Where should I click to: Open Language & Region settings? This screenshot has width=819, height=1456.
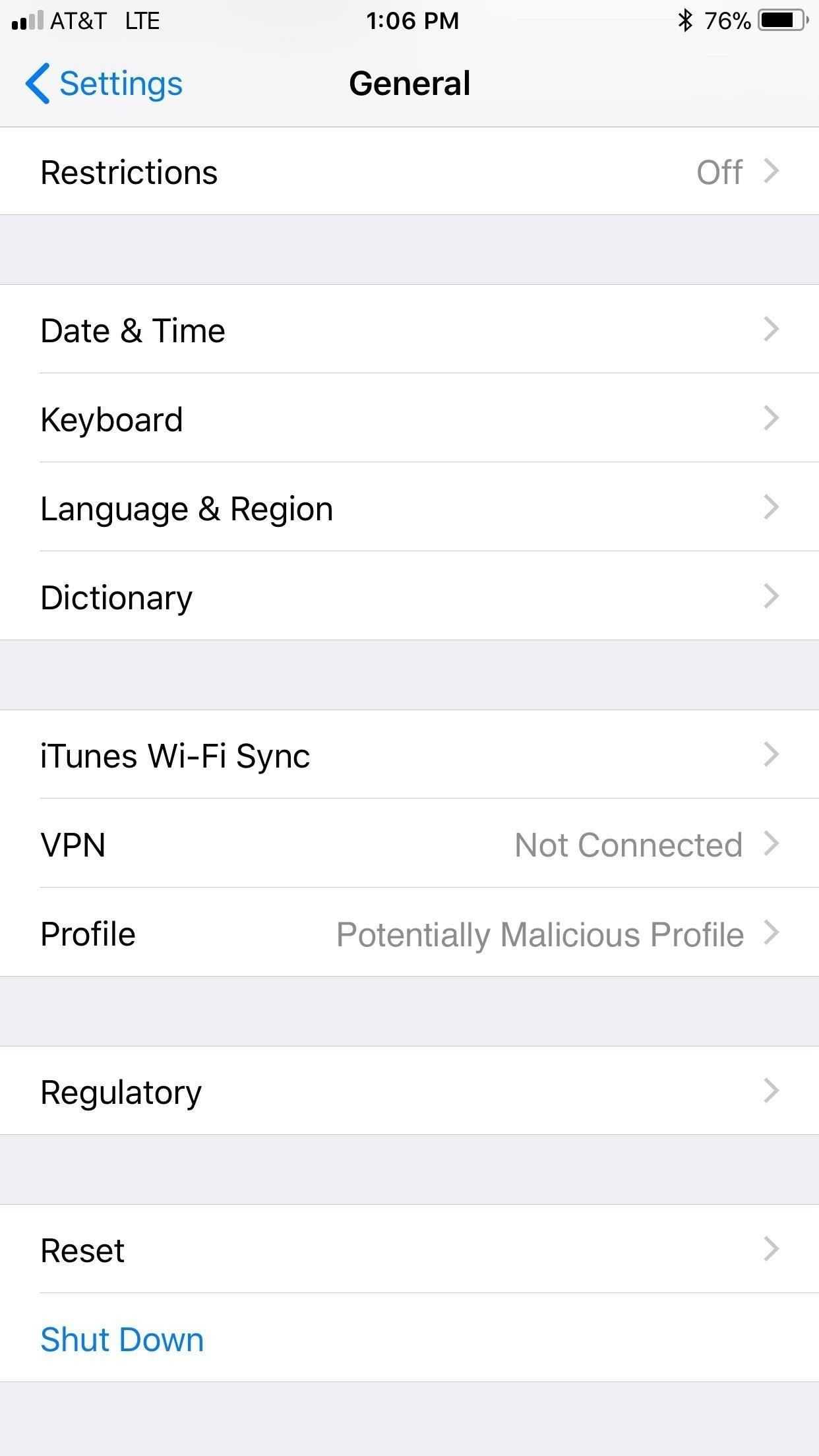(x=409, y=508)
